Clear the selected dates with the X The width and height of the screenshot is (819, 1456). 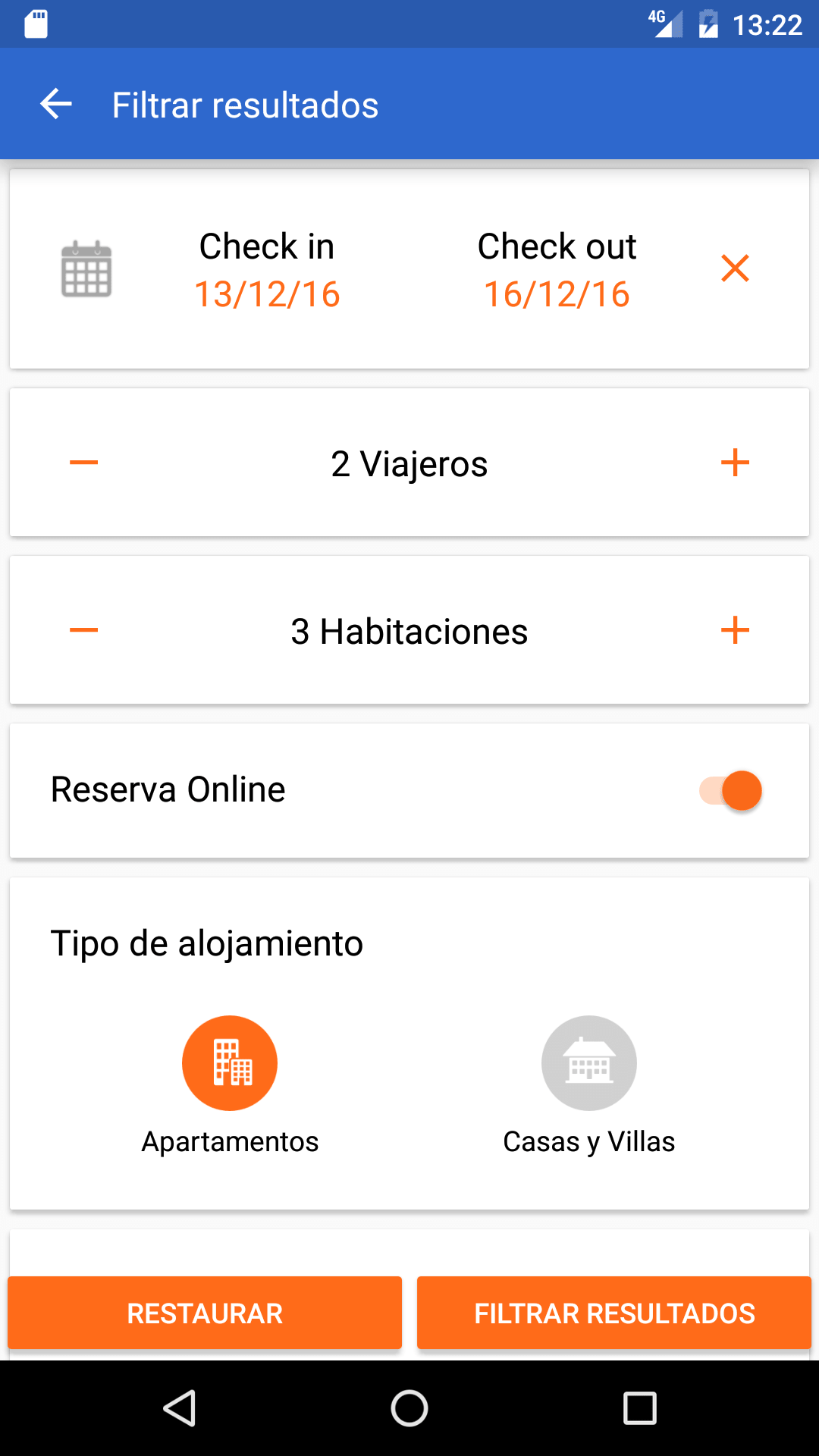coord(735,268)
